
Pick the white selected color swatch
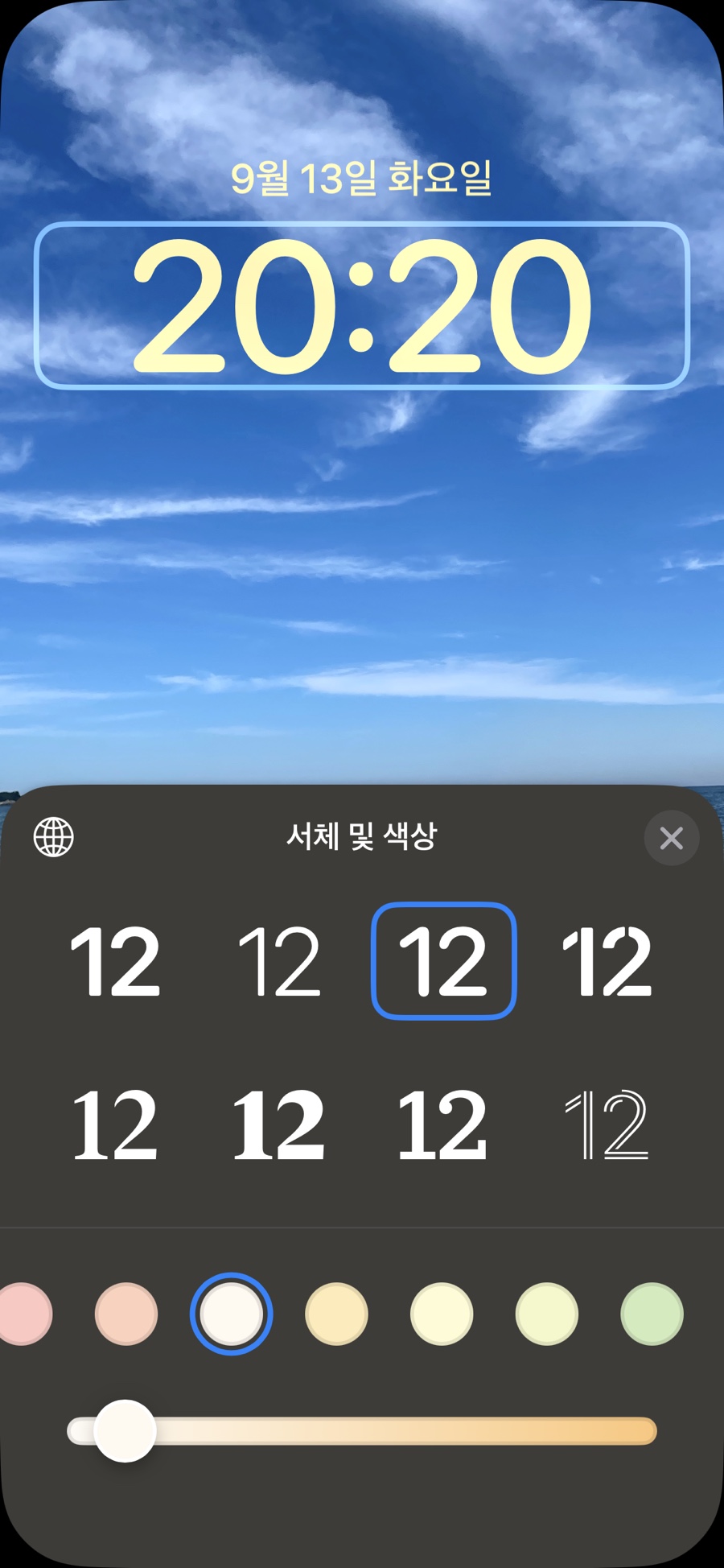click(x=232, y=1314)
